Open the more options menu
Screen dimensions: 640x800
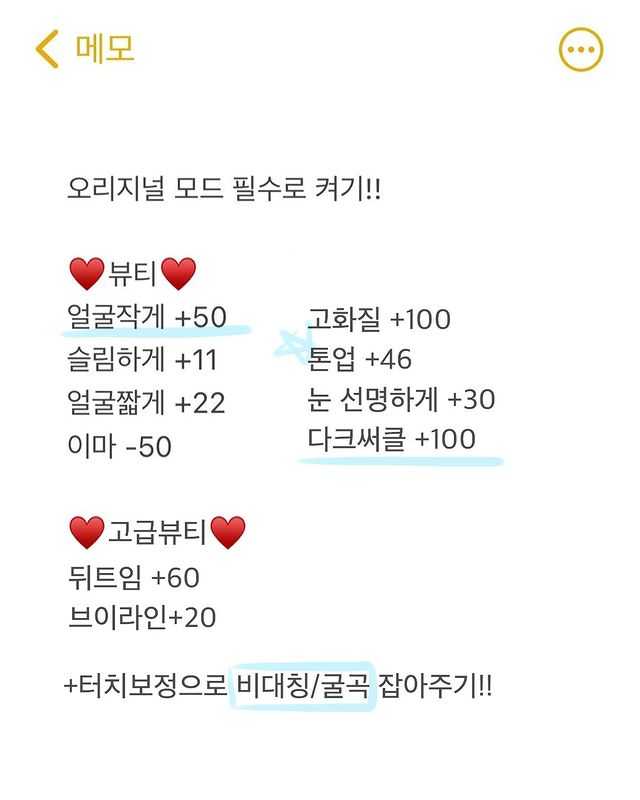pyautogui.click(x=580, y=49)
